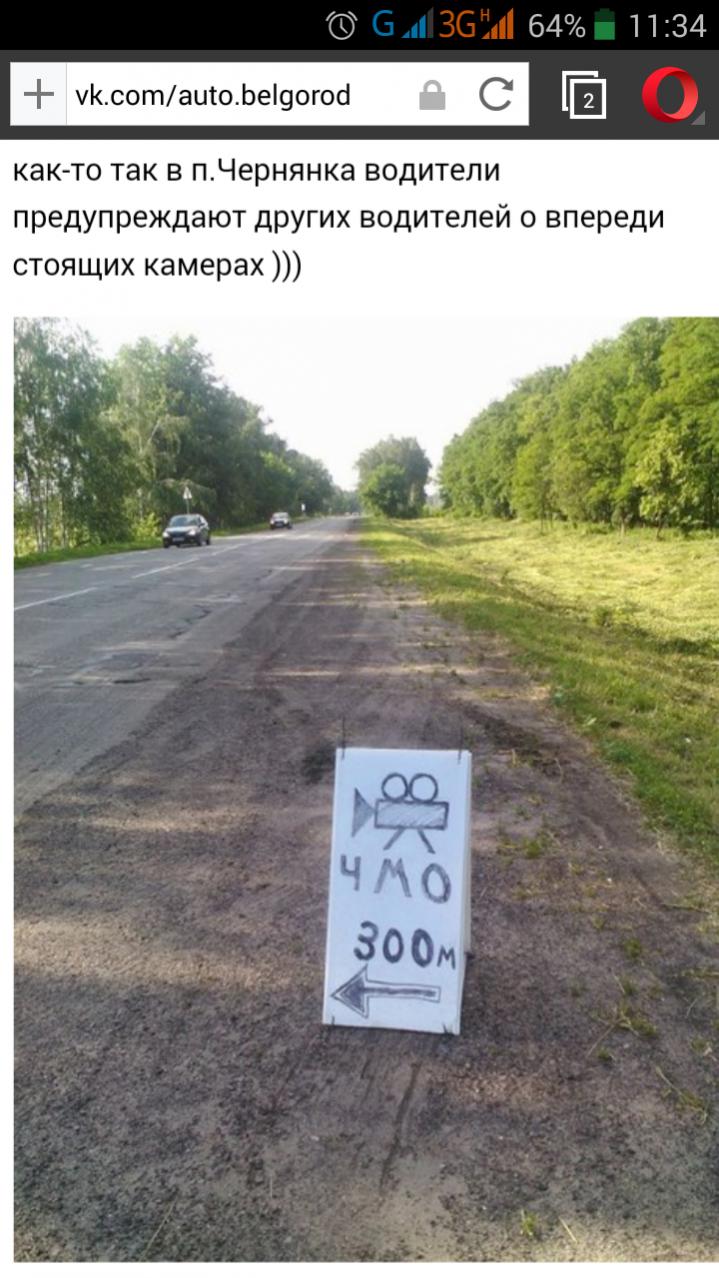
Task: View site security info via the padlock
Action: tap(432, 96)
